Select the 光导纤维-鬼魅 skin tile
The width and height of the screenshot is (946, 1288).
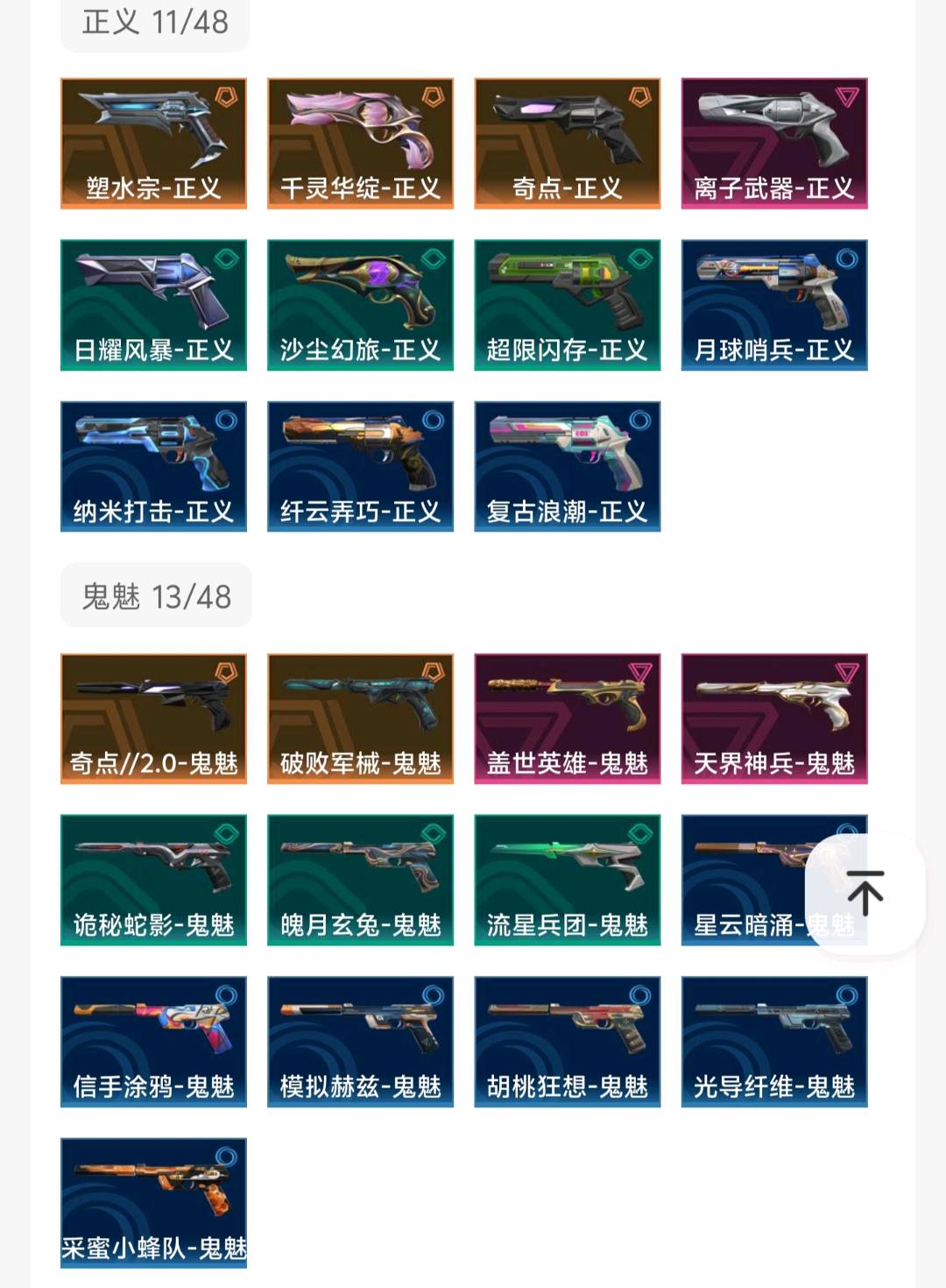click(773, 1041)
